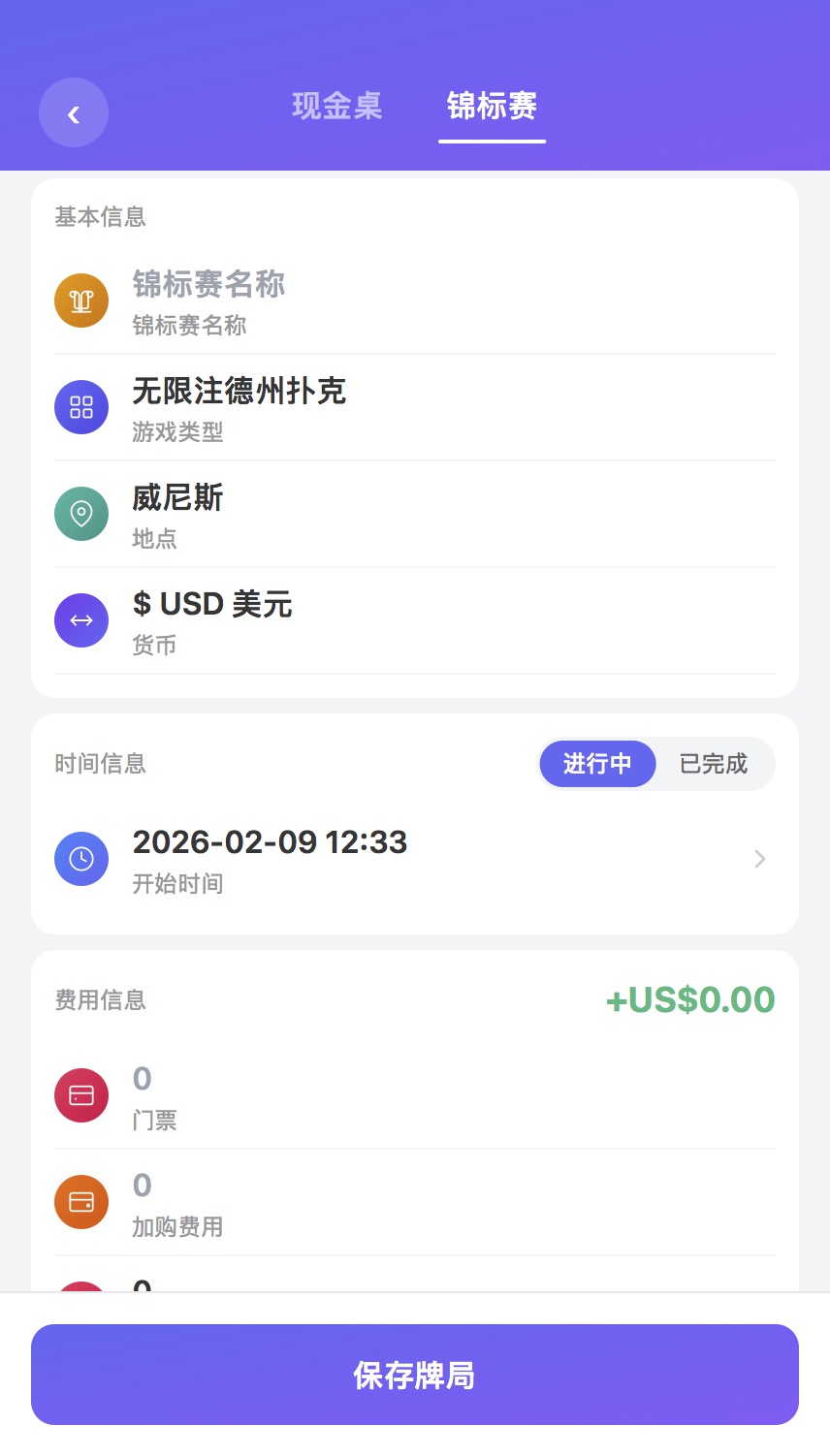This screenshot has width=830, height=1456.
Task: Enable the 进行中 status option
Action: [597, 764]
